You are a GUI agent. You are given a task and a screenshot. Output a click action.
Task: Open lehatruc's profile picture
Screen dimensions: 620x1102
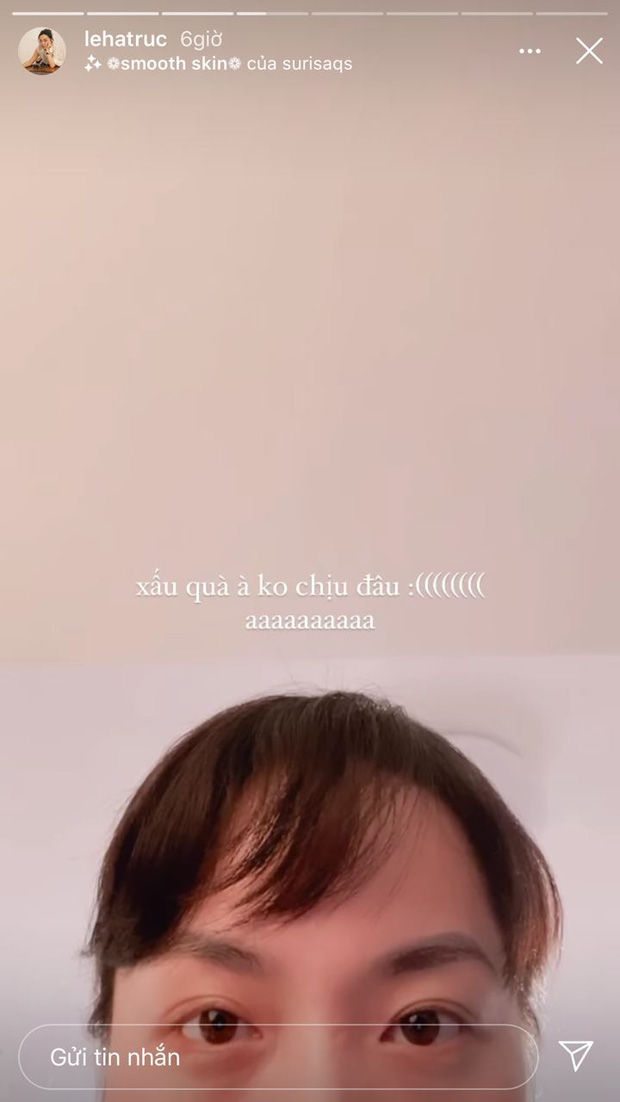pos(42,51)
